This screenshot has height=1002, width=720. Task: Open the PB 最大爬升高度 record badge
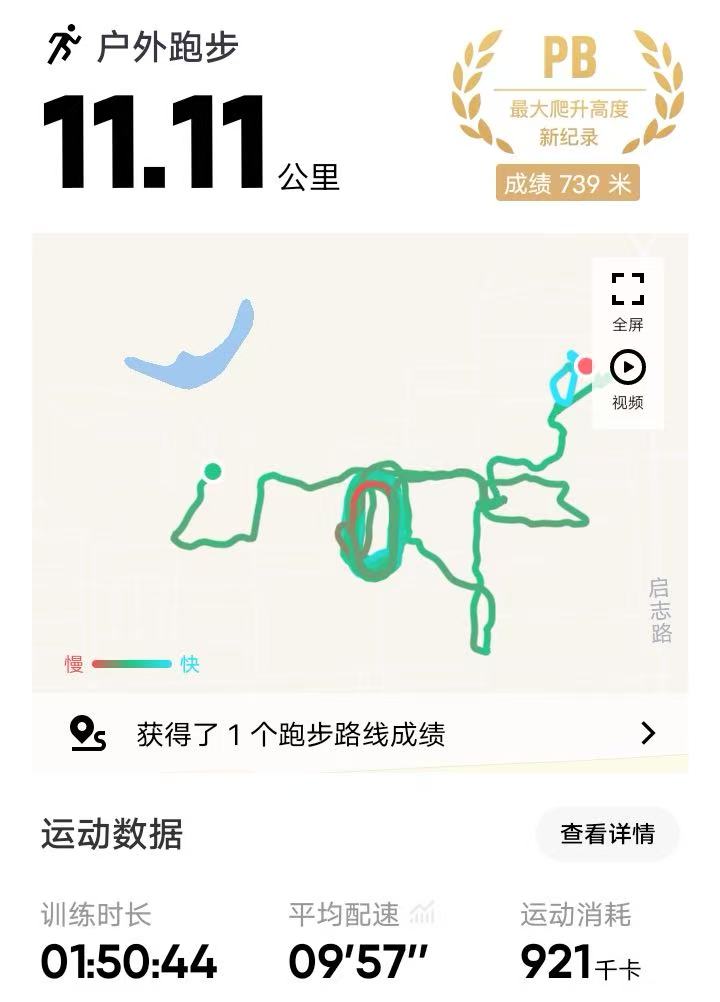568,110
